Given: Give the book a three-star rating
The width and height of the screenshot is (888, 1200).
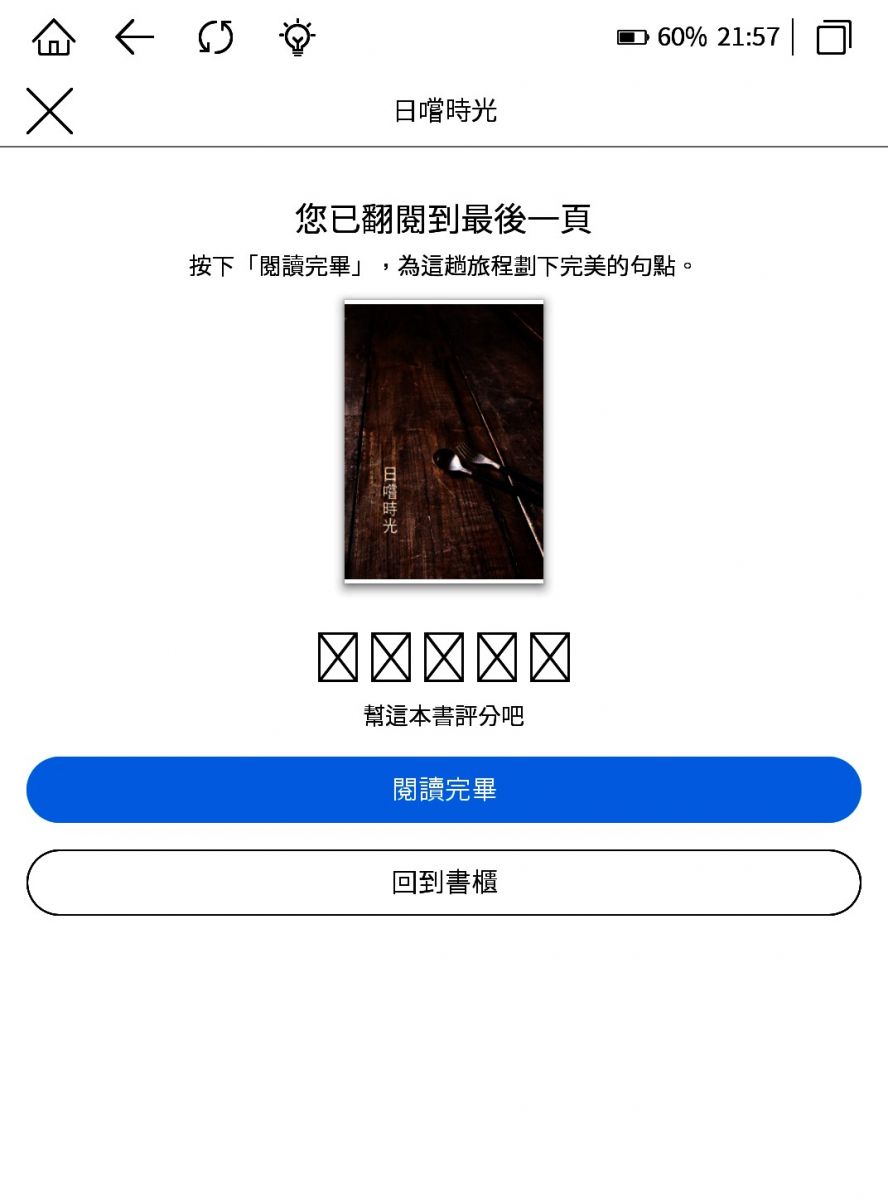Looking at the screenshot, I should pos(444,658).
